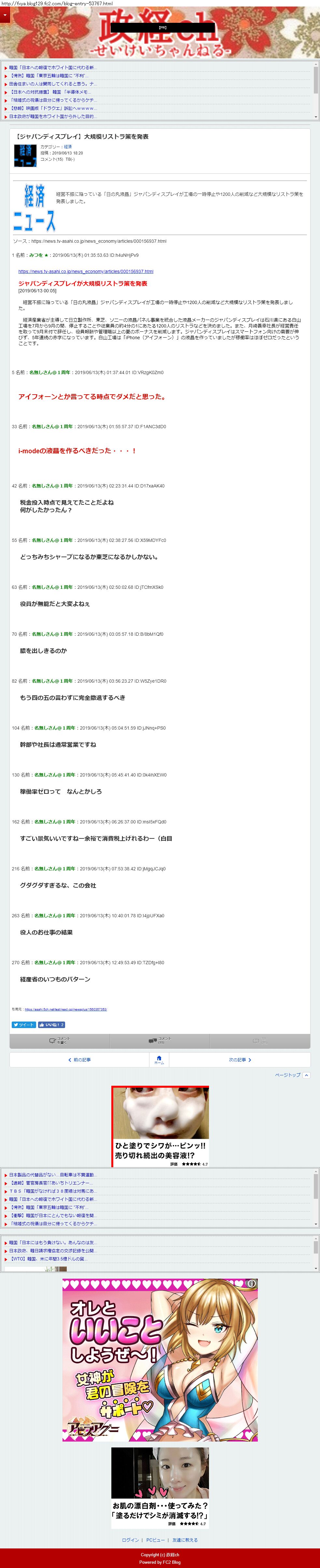This screenshot has height=1568, width=320.
Task: Write a comment on this post
Action: point(60,1040)
